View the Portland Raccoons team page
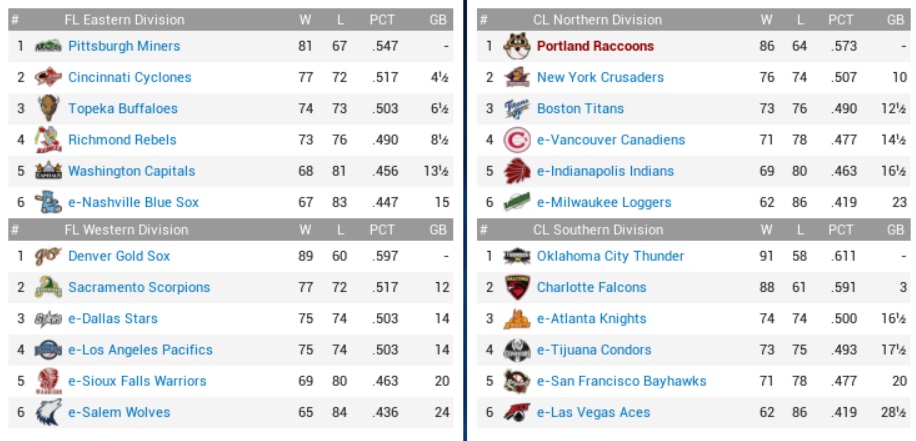 click(595, 46)
